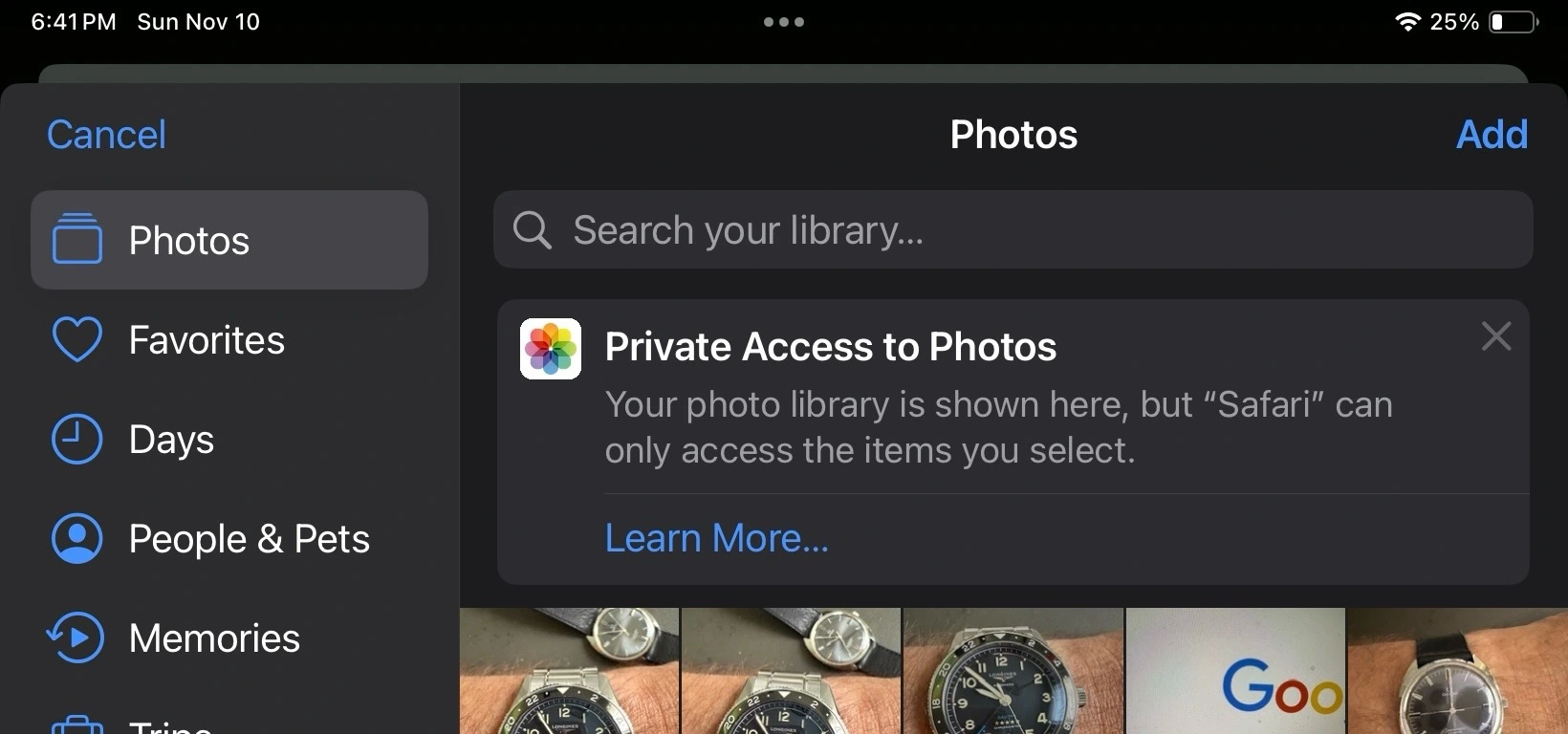This screenshot has height=734, width=1568.
Task: Select Photos in the sidebar
Action: [x=229, y=240]
